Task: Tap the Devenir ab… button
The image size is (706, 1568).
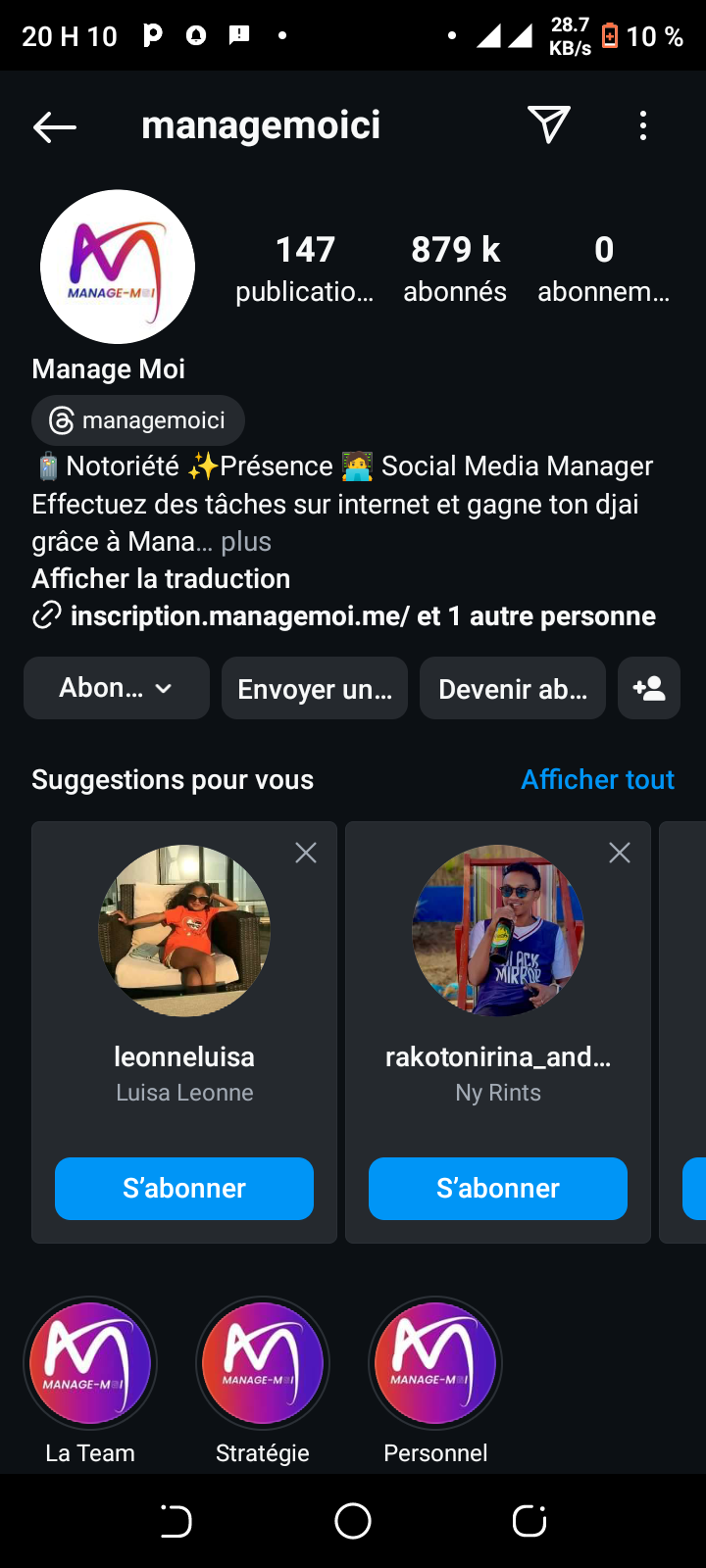Action: [x=513, y=688]
